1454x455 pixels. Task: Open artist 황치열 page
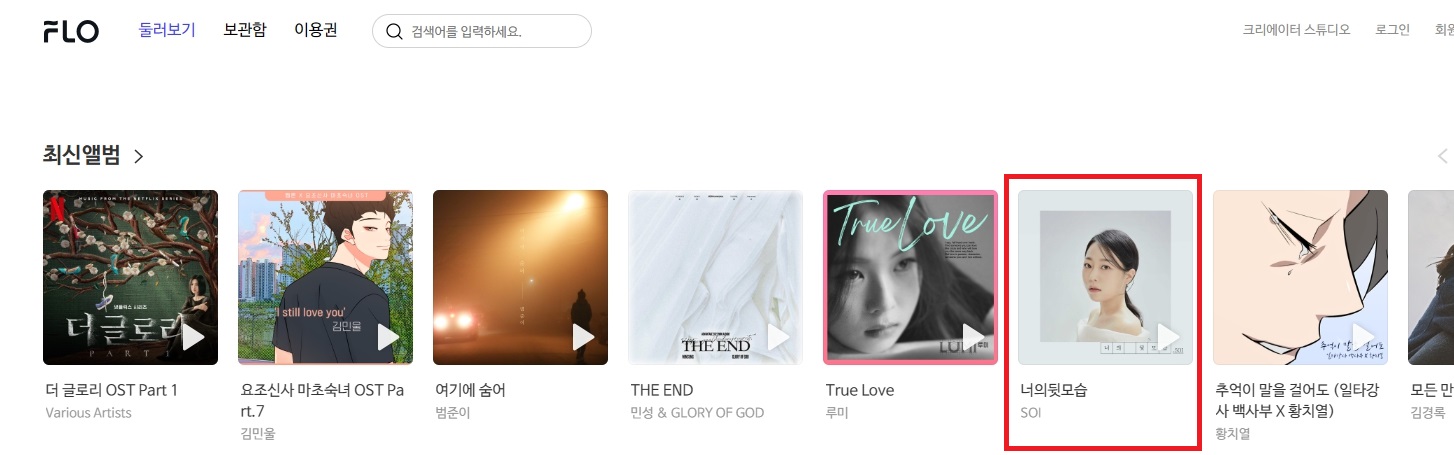(1233, 433)
